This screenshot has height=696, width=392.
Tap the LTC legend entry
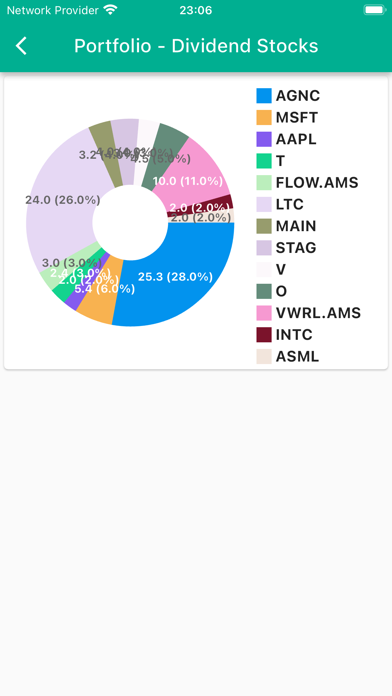tap(280, 204)
